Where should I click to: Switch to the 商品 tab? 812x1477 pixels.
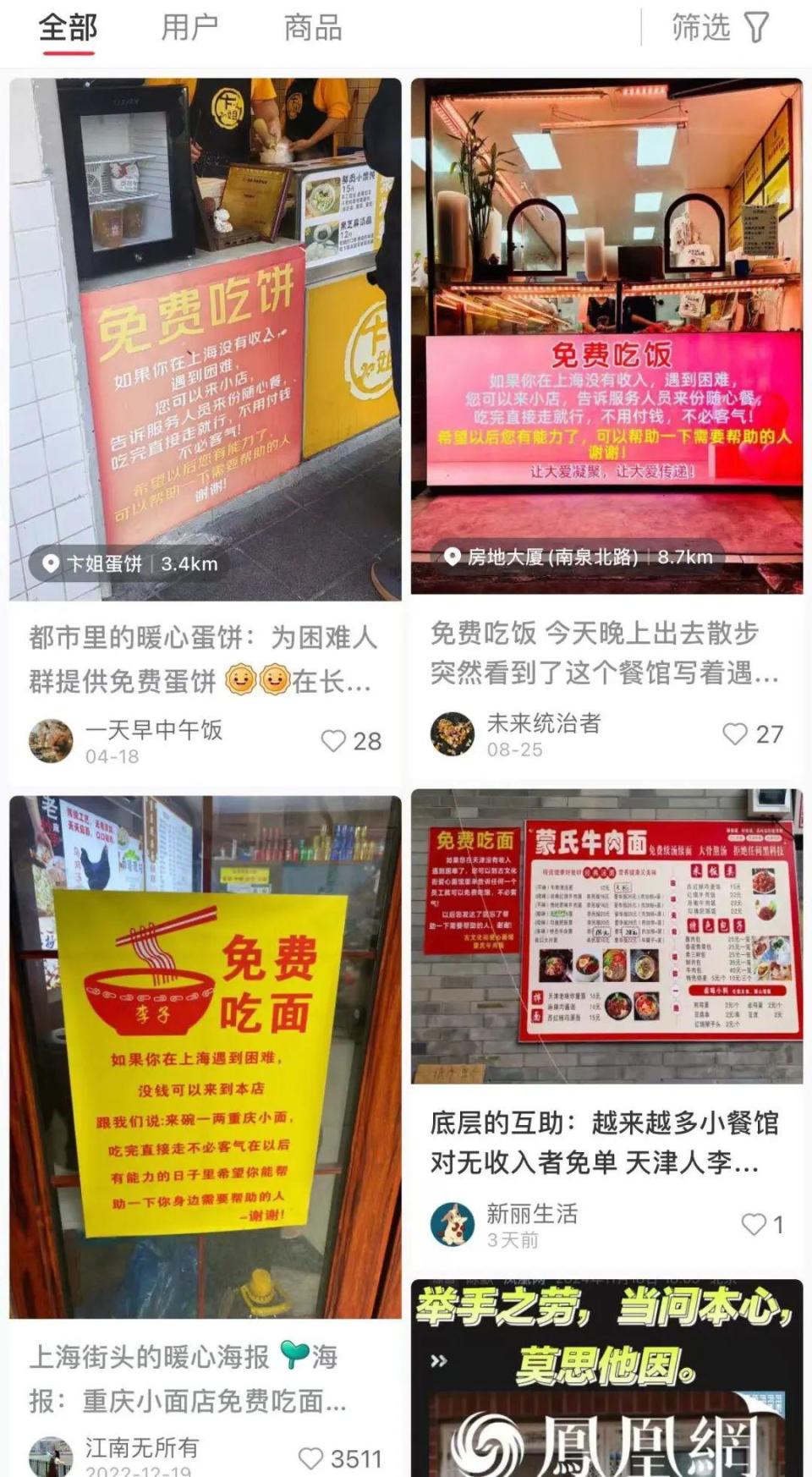click(312, 28)
